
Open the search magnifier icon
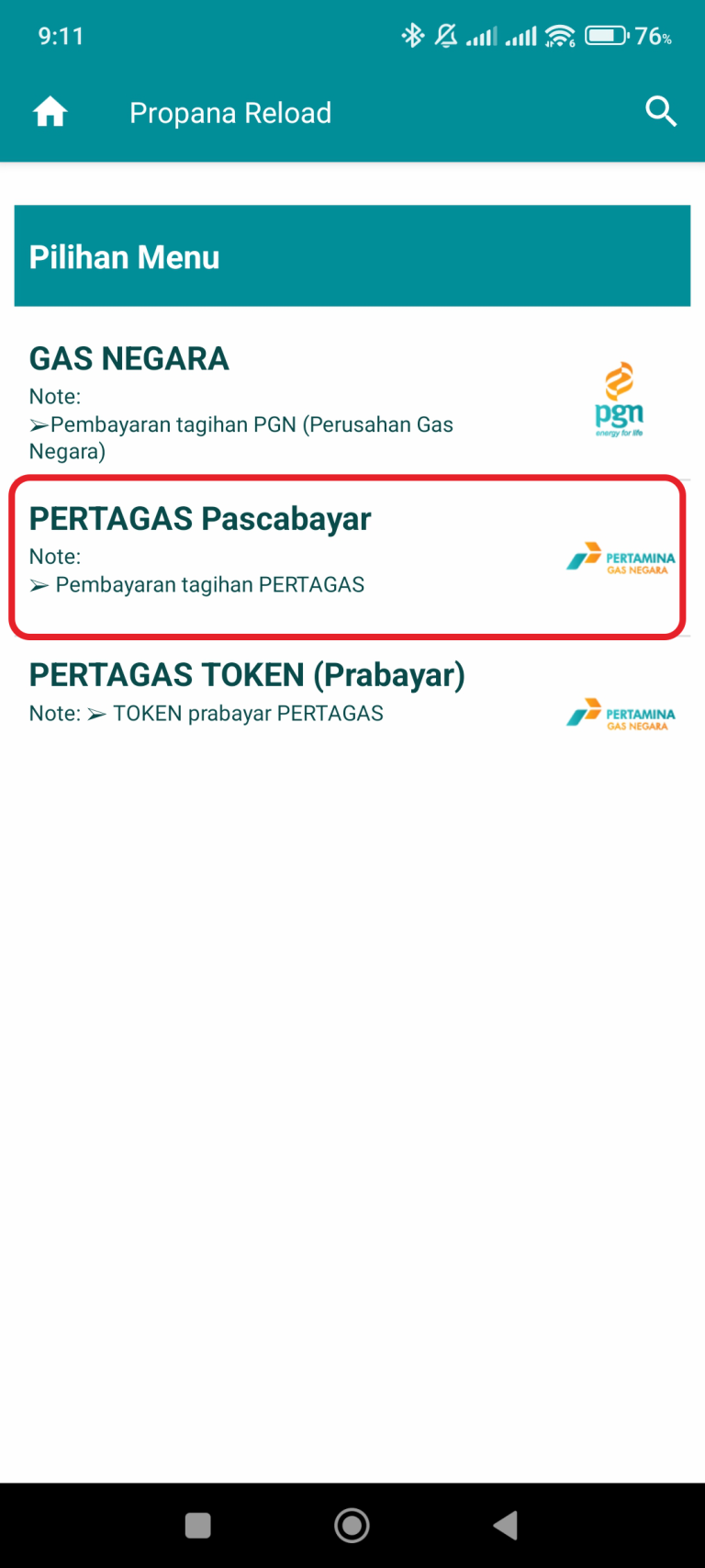tap(661, 112)
